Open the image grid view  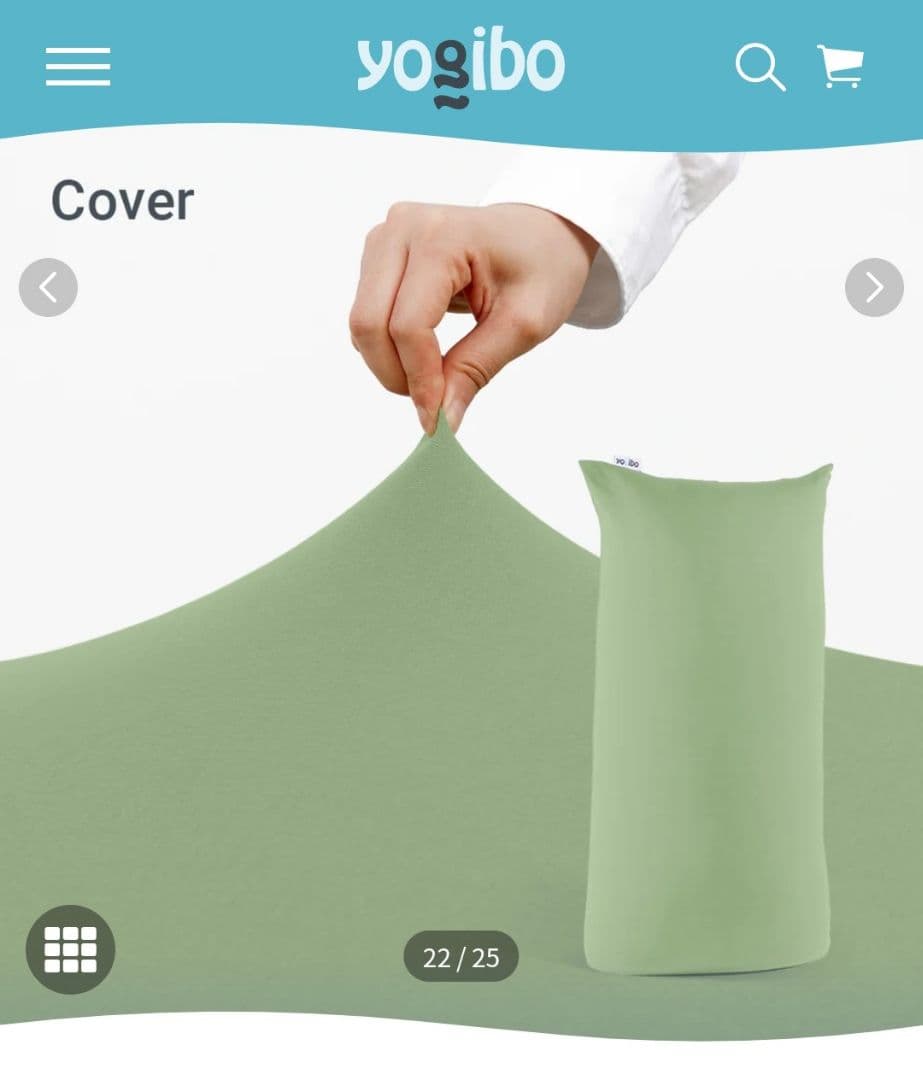[x=70, y=949]
